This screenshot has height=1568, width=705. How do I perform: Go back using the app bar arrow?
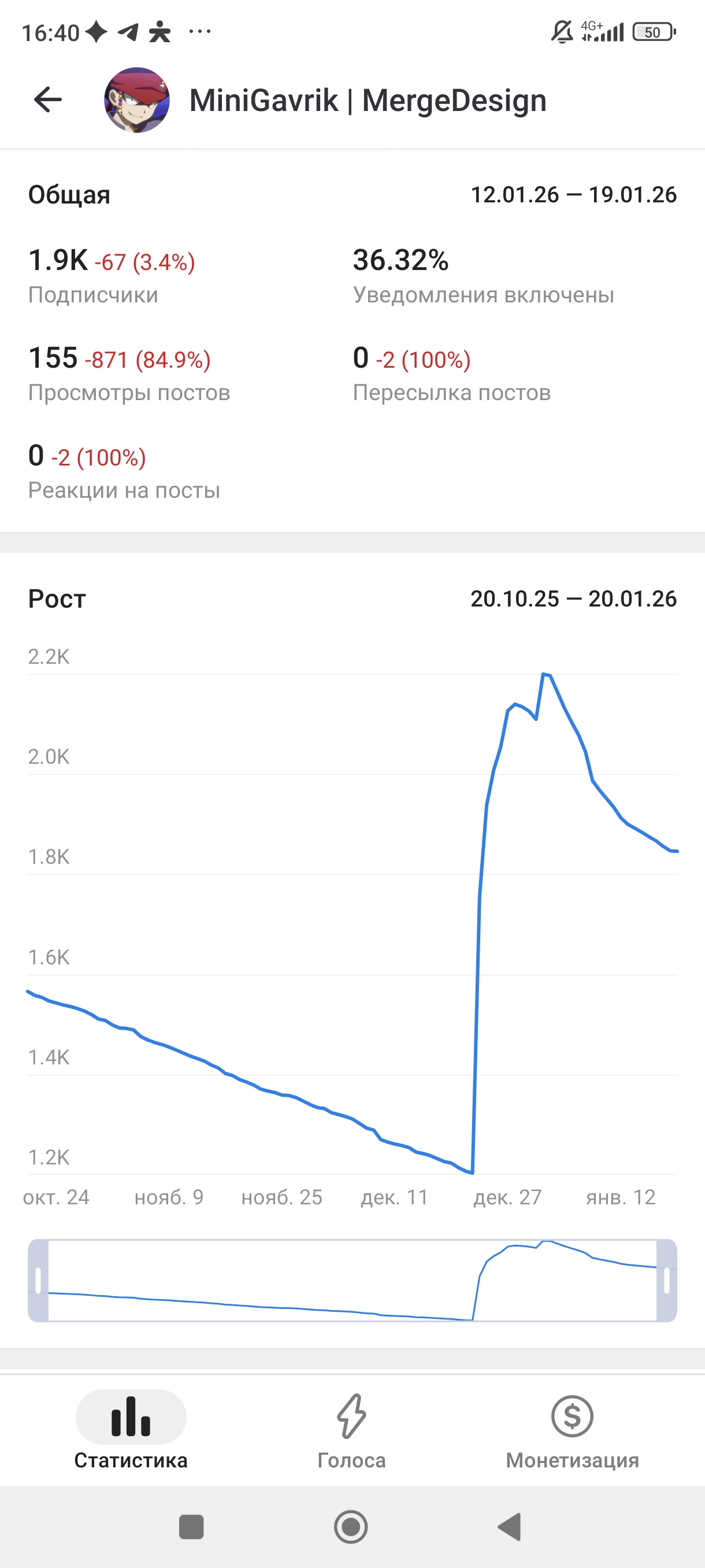click(48, 100)
